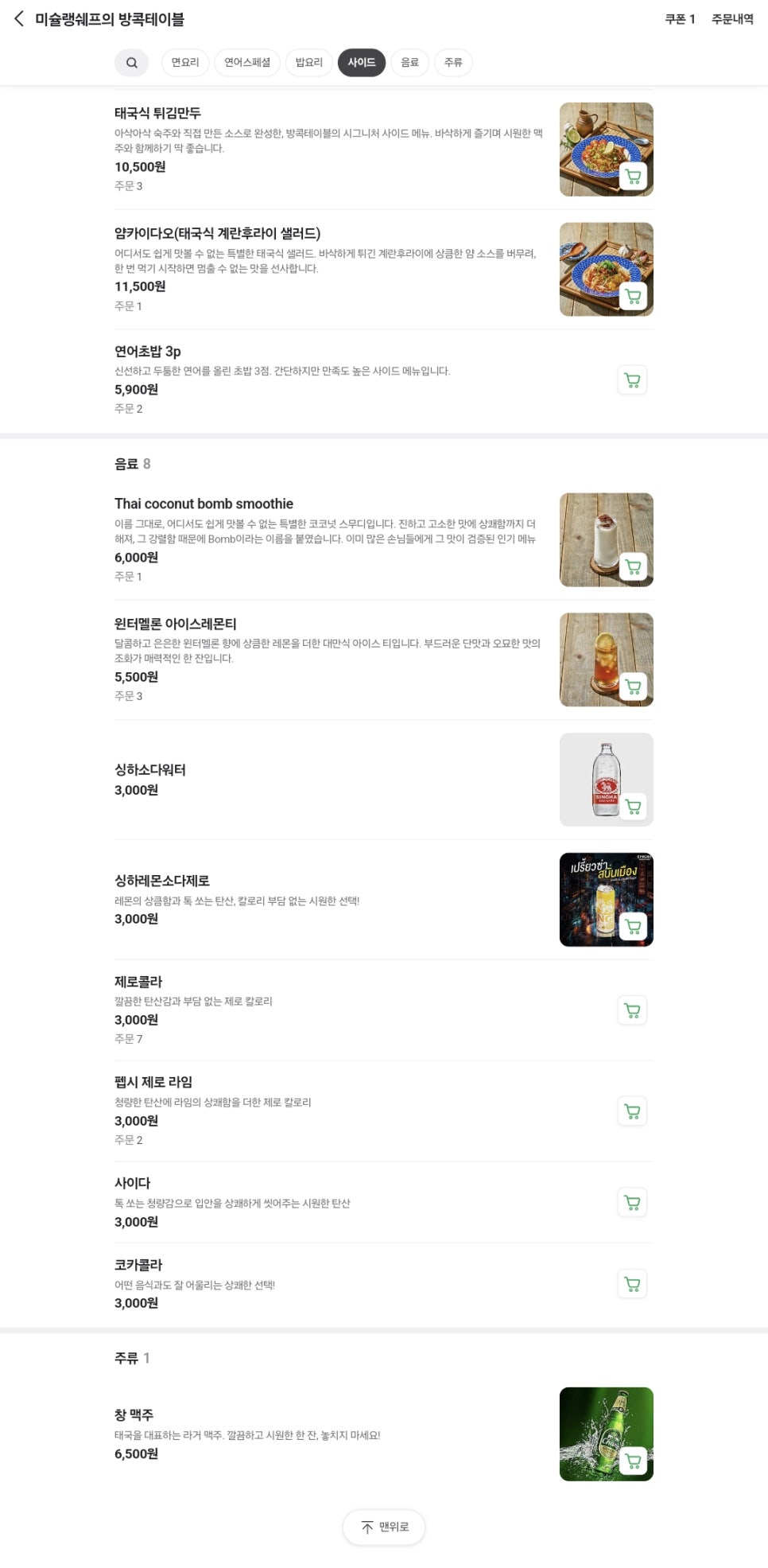Switch to the 음료 category chip
The image size is (768, 1568).
(x=409, y=63)
